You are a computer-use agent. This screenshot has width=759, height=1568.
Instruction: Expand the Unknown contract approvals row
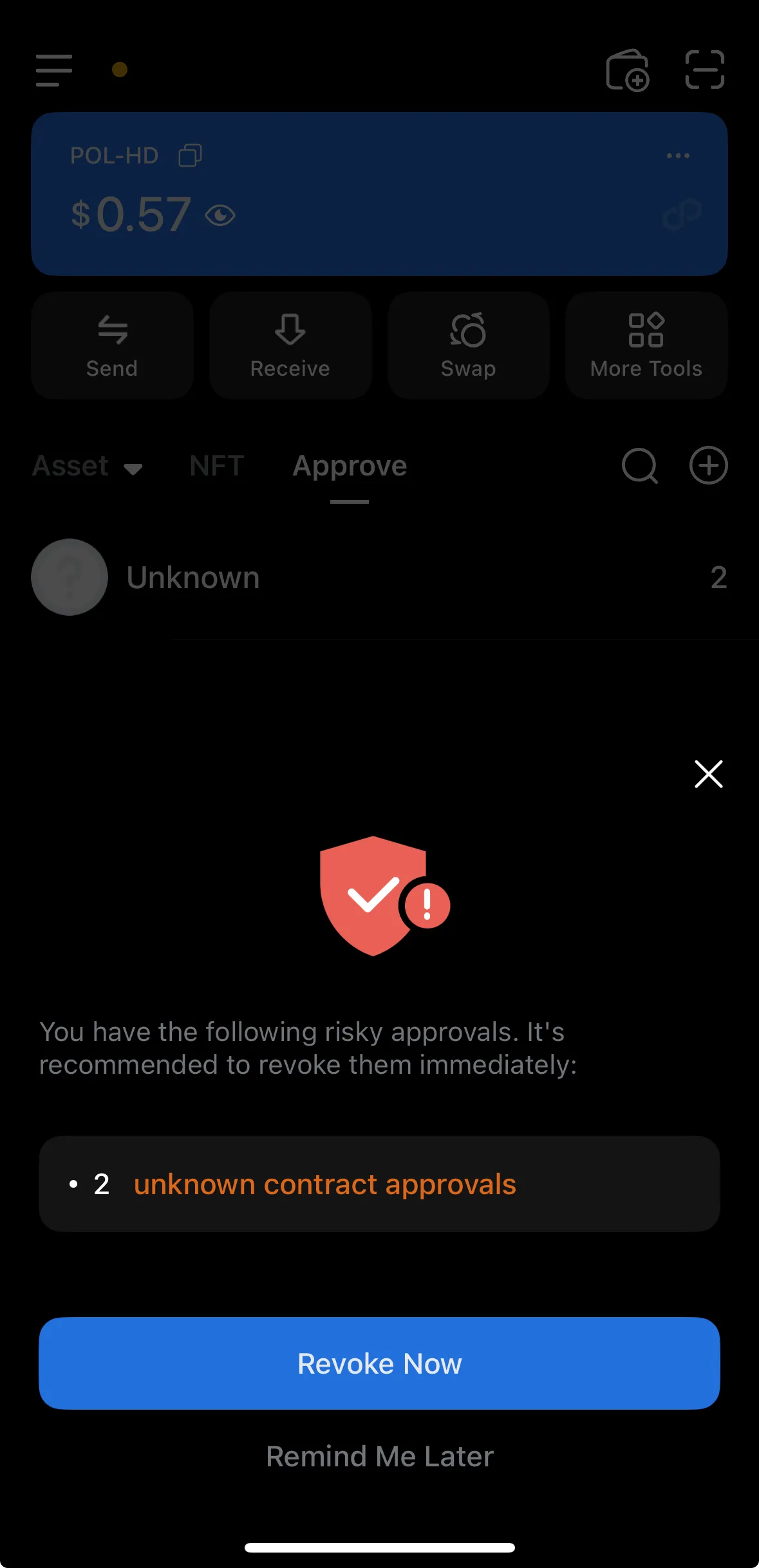380,577
